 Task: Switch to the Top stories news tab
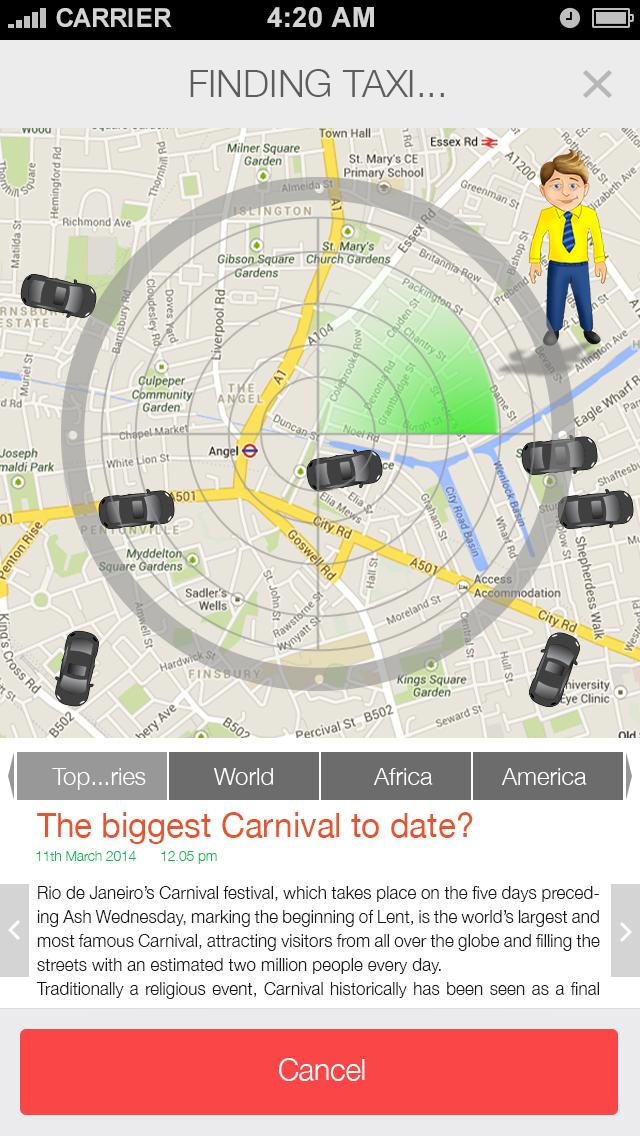(92, 777)
